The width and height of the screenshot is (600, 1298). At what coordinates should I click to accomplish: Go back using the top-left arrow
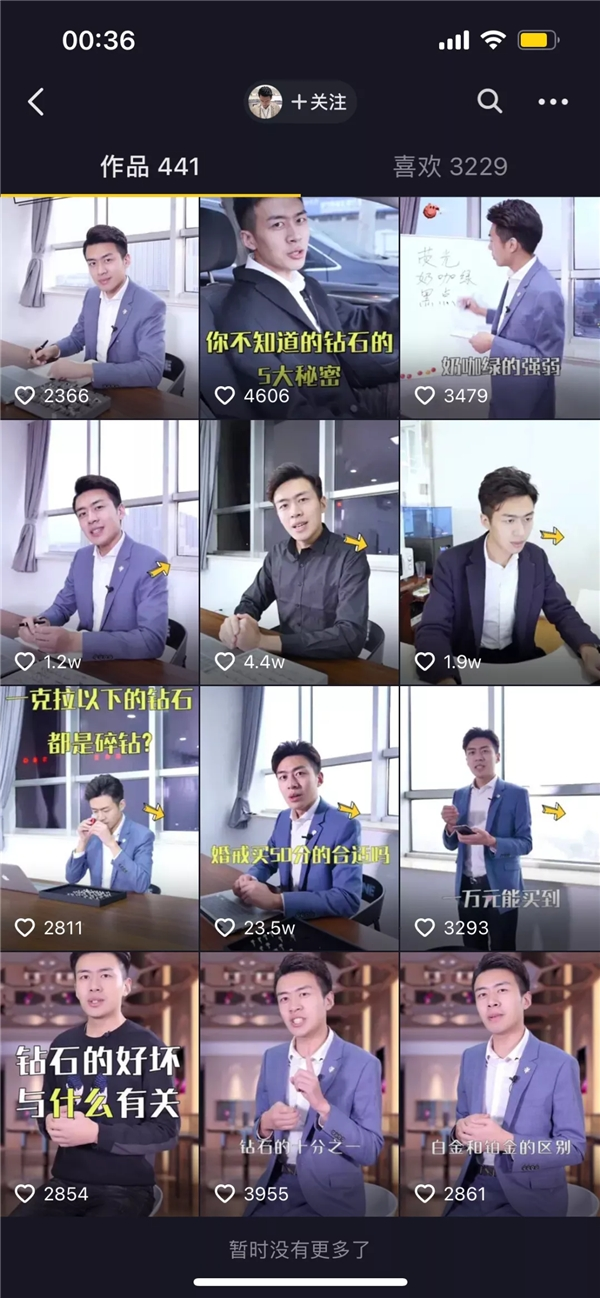(x=37, y=101)
